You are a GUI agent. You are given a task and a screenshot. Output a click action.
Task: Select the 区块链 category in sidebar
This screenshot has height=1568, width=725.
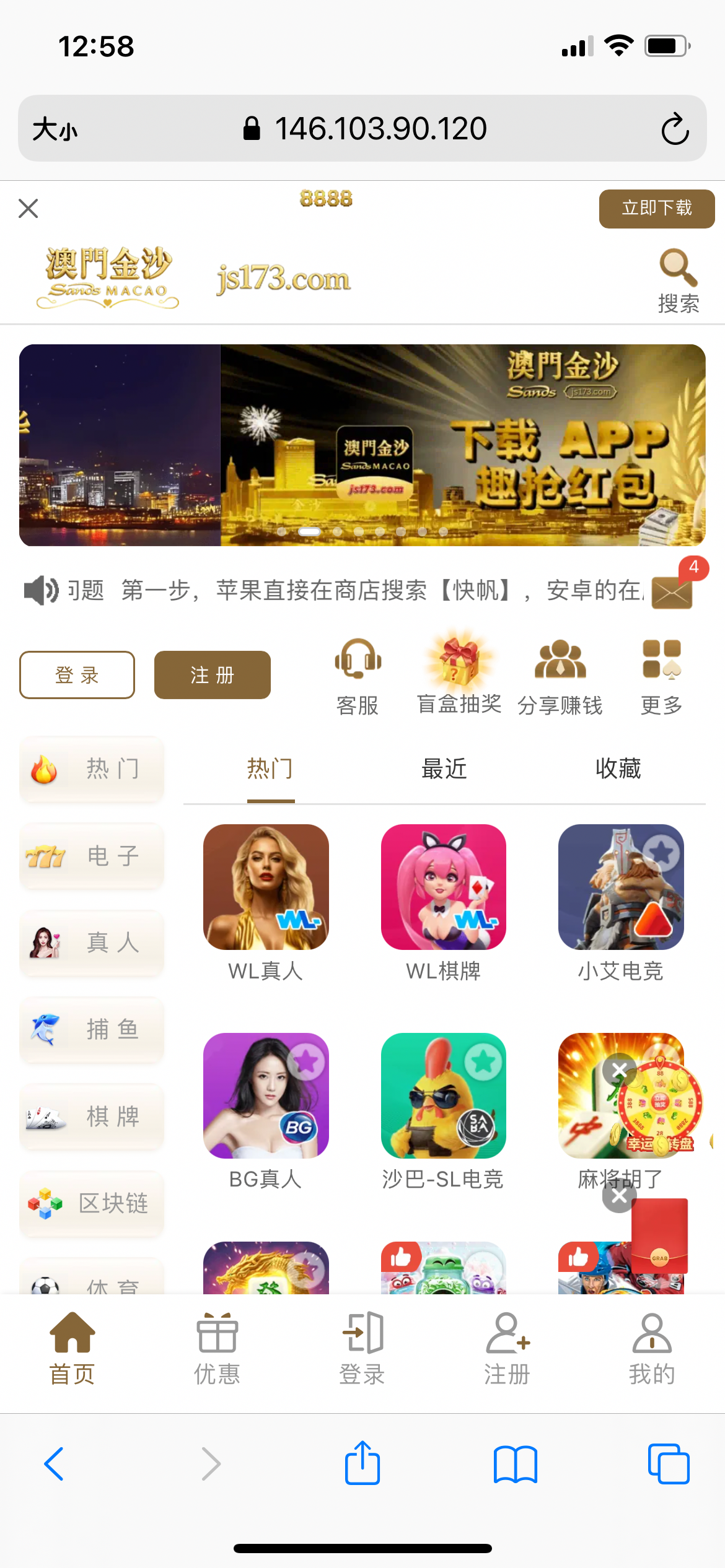(92, 1203)
